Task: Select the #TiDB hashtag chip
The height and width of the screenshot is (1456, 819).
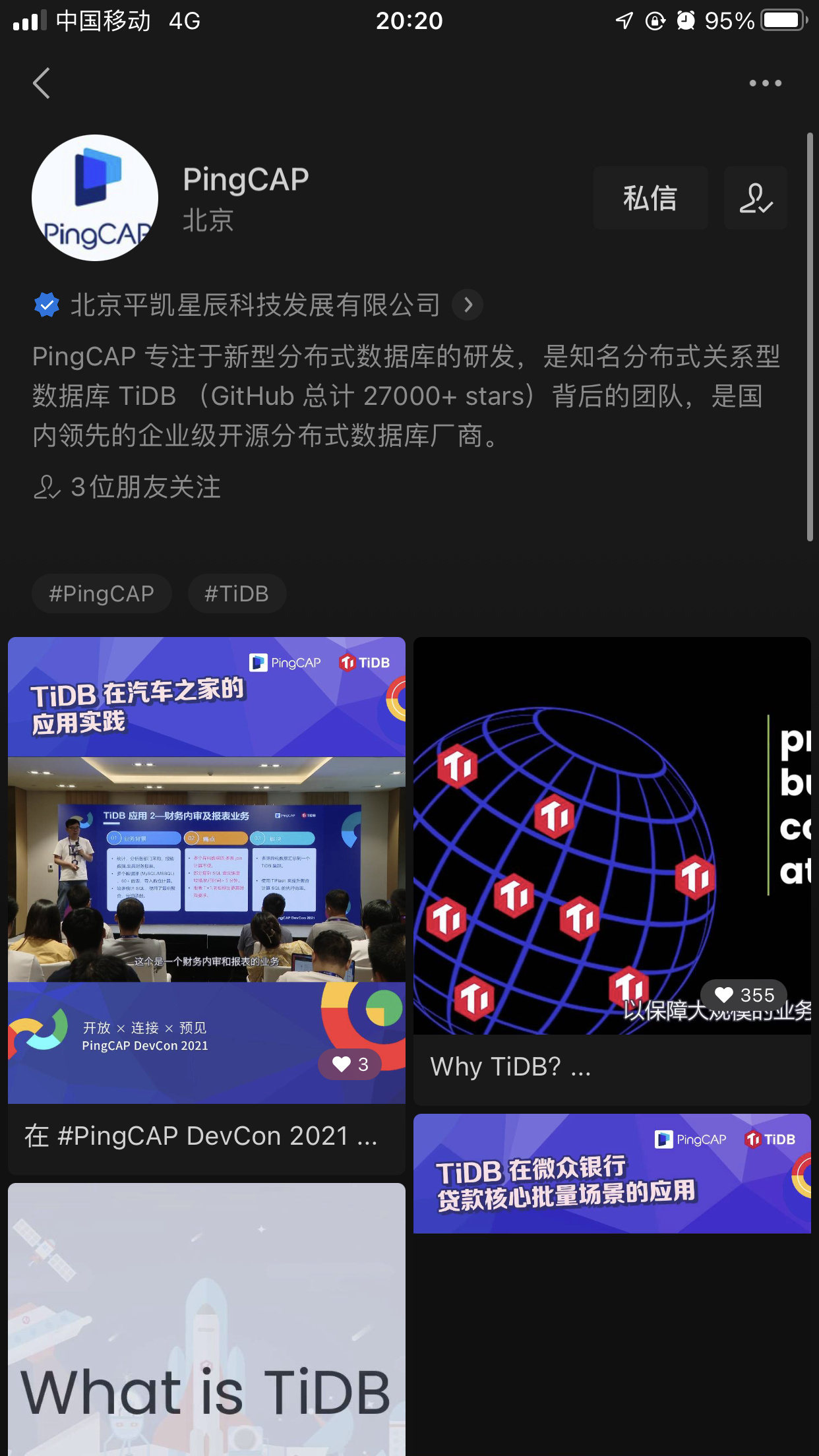Action: click(237, 593)
